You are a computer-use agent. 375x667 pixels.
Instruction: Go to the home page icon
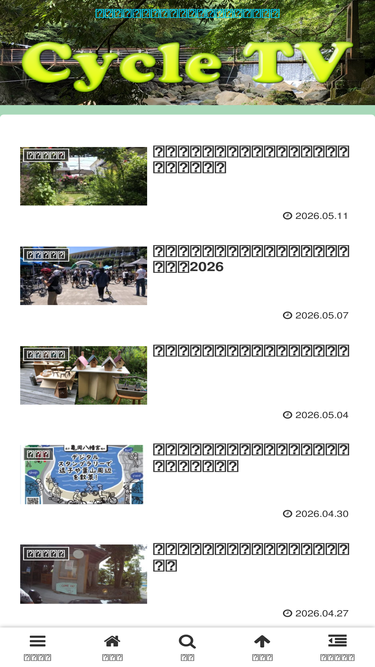pyautogui.click(x=112, y=647)
